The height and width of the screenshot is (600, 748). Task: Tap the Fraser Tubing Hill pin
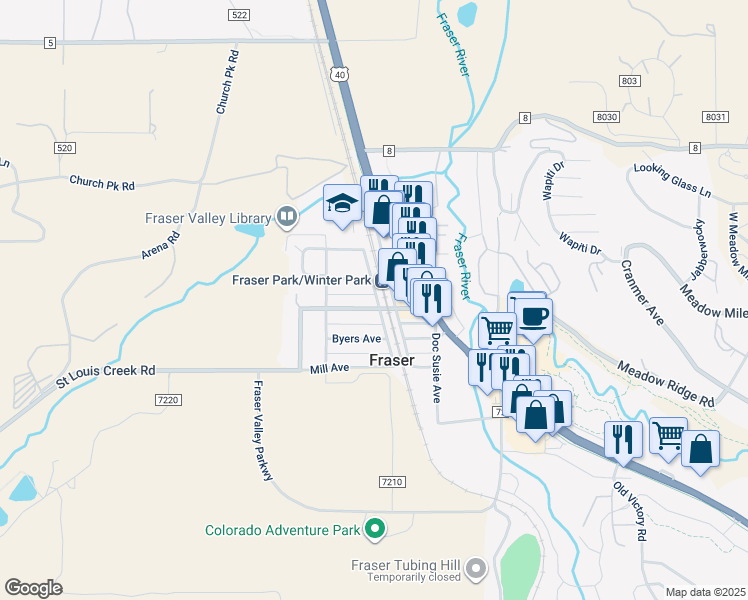476,569
